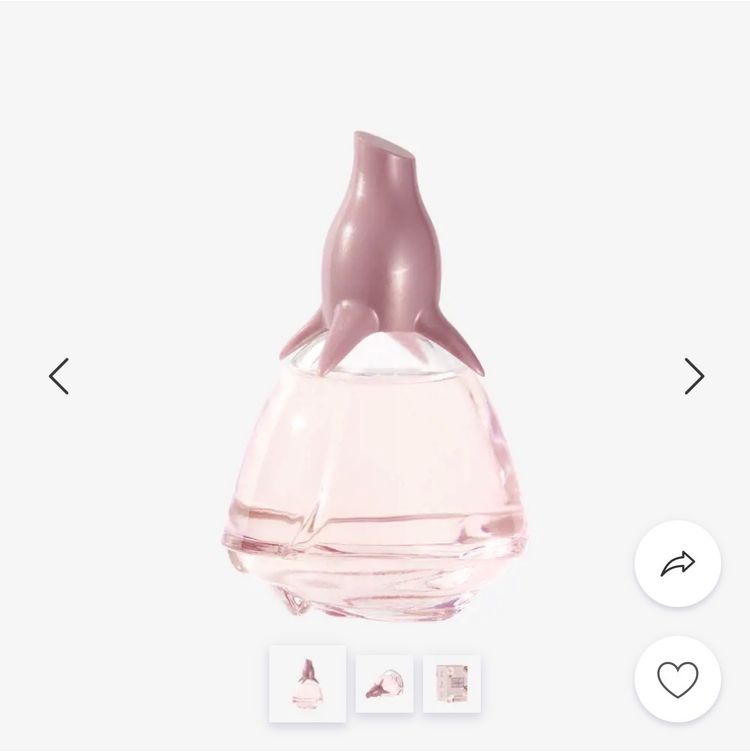Add perfume to favorites with heart
Image resolution: width=750 pixels, height=755 pixels.
[677, 680]
